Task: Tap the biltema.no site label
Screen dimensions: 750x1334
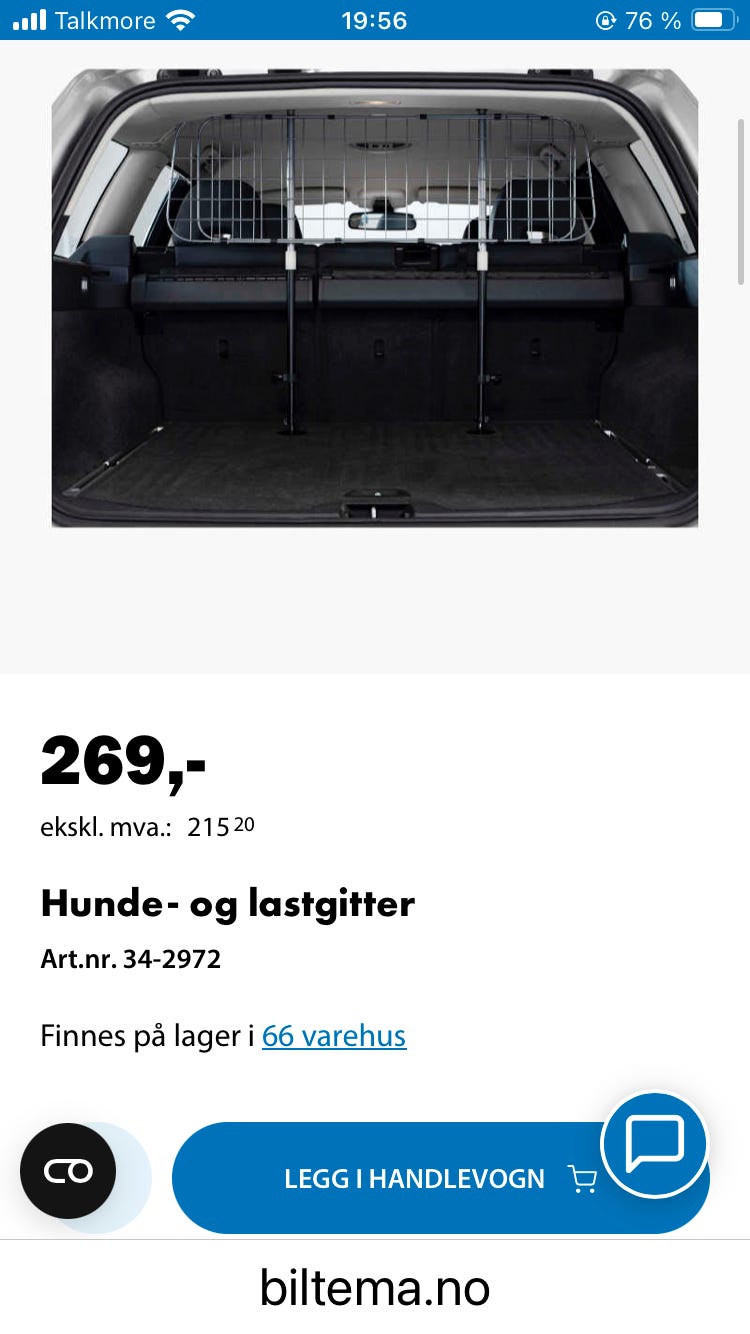Action: tap(374, 1289)
